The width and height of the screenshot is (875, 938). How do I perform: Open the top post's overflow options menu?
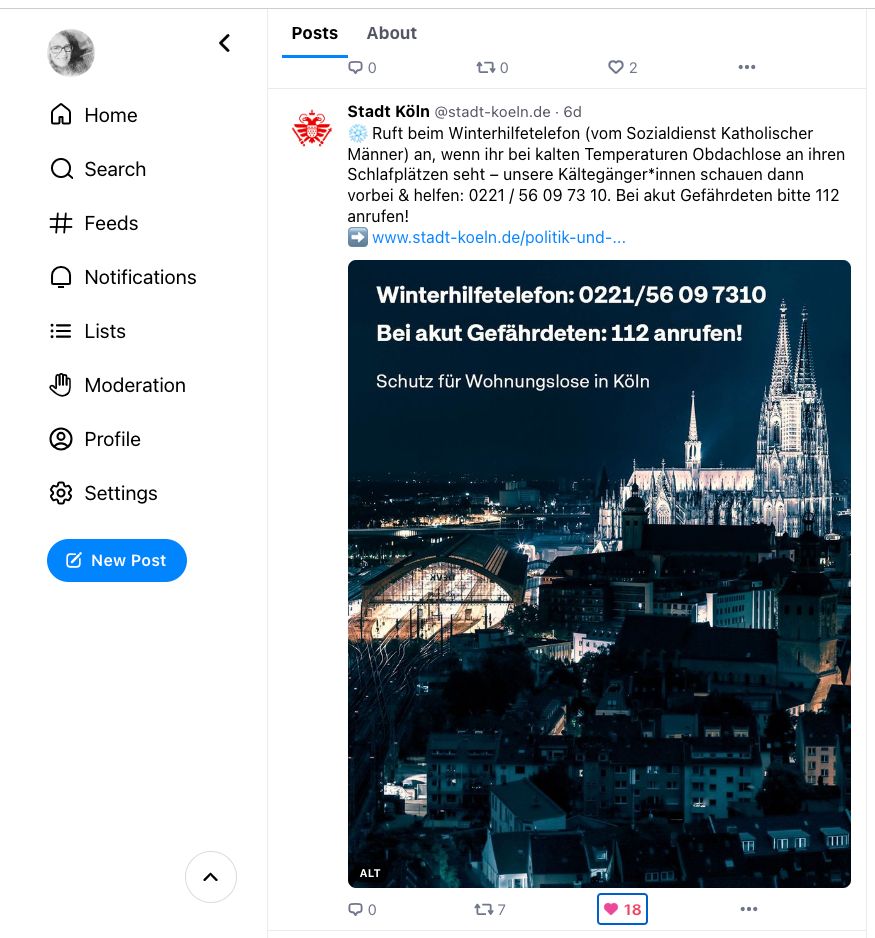coord(747,67)
